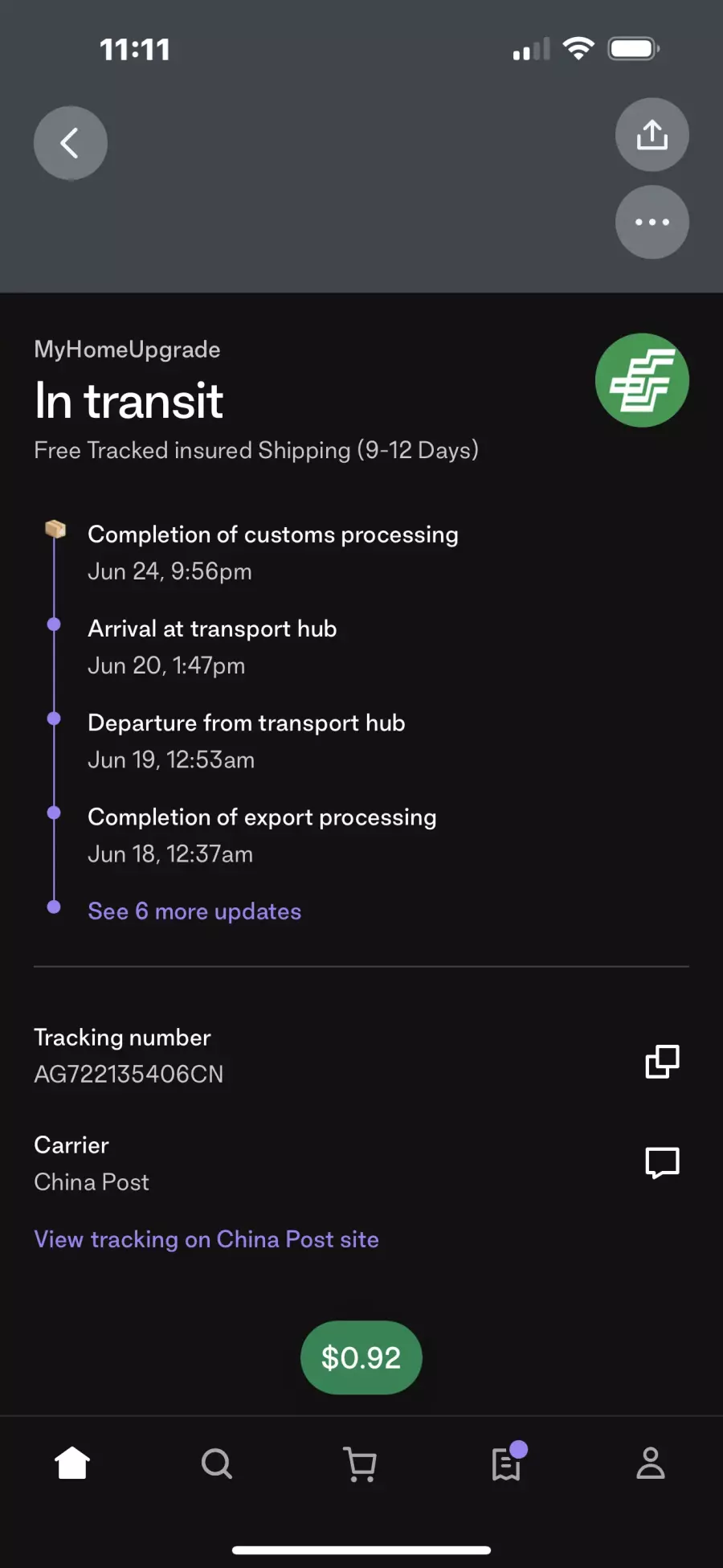Tap the $0.92 green button
723x1568 pixels.
pos(361,1357)
